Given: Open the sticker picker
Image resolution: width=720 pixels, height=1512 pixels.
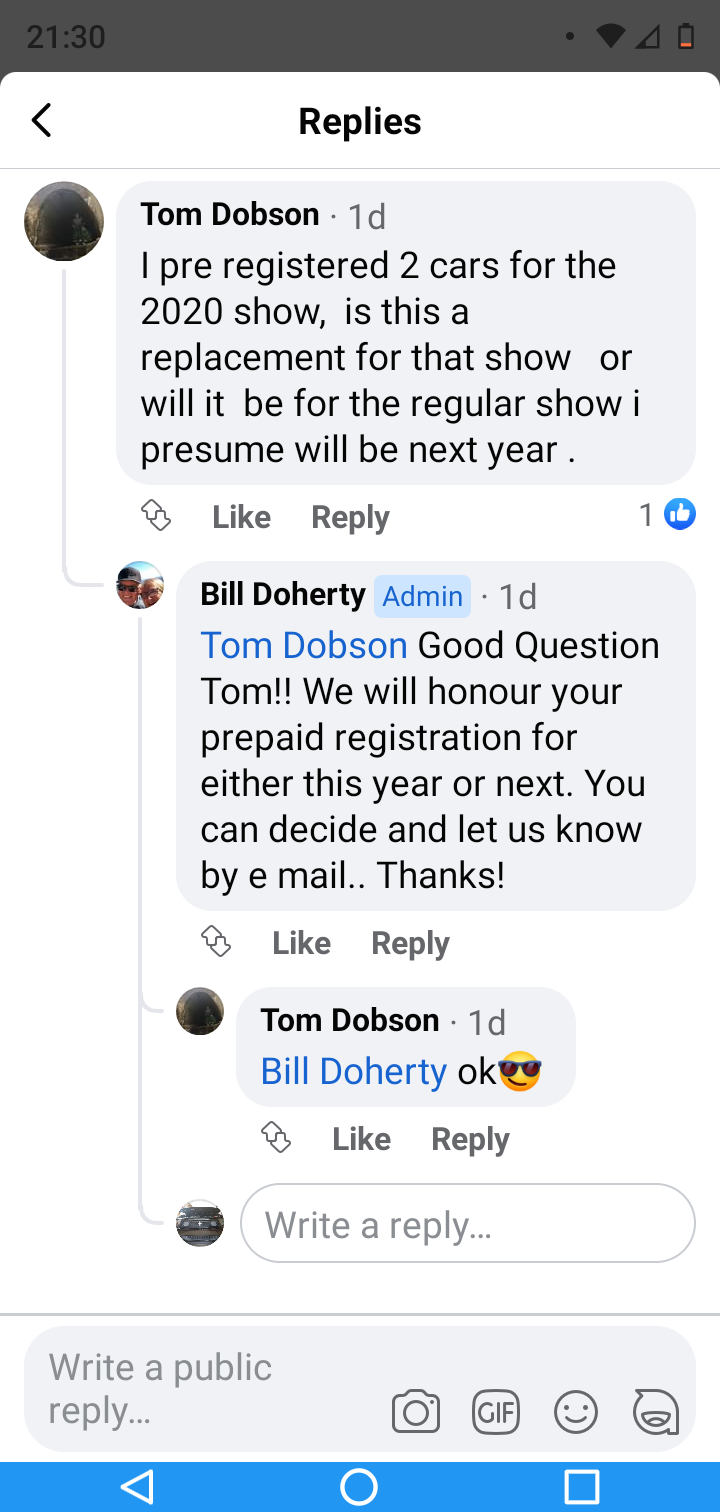Looking at the screenshot, I should click(656, 1412).
